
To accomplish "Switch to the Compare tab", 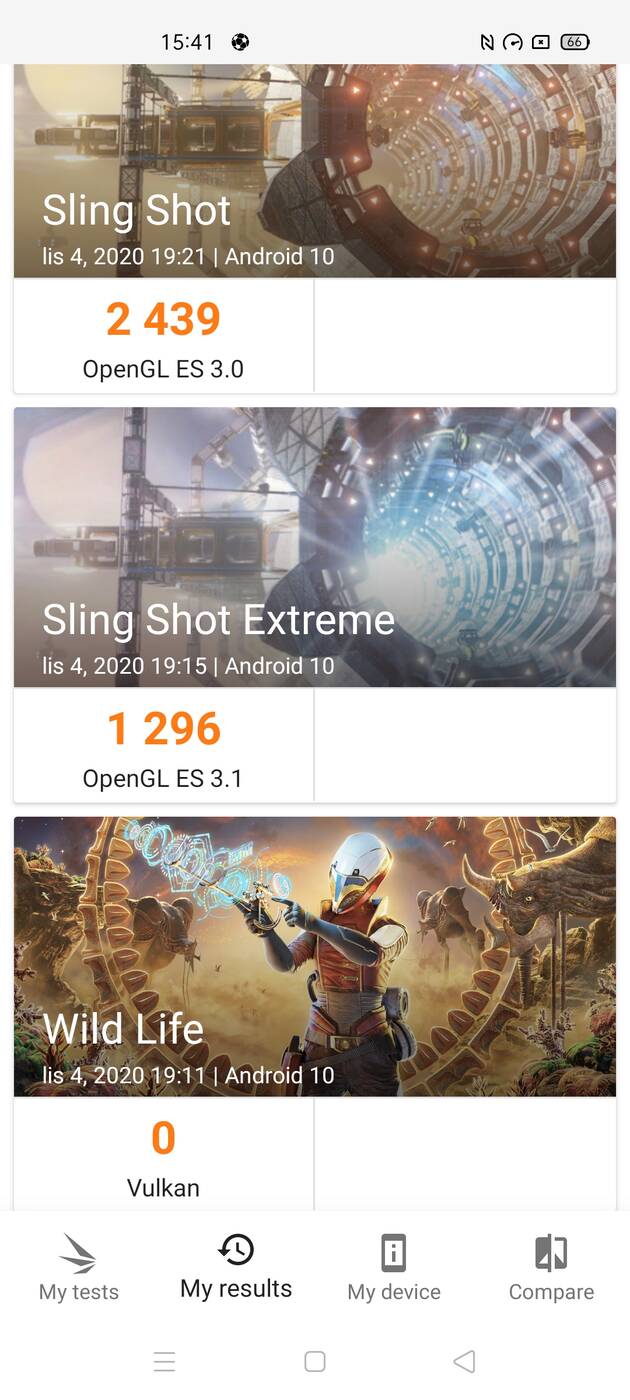I will click(x=551, y=1268).
